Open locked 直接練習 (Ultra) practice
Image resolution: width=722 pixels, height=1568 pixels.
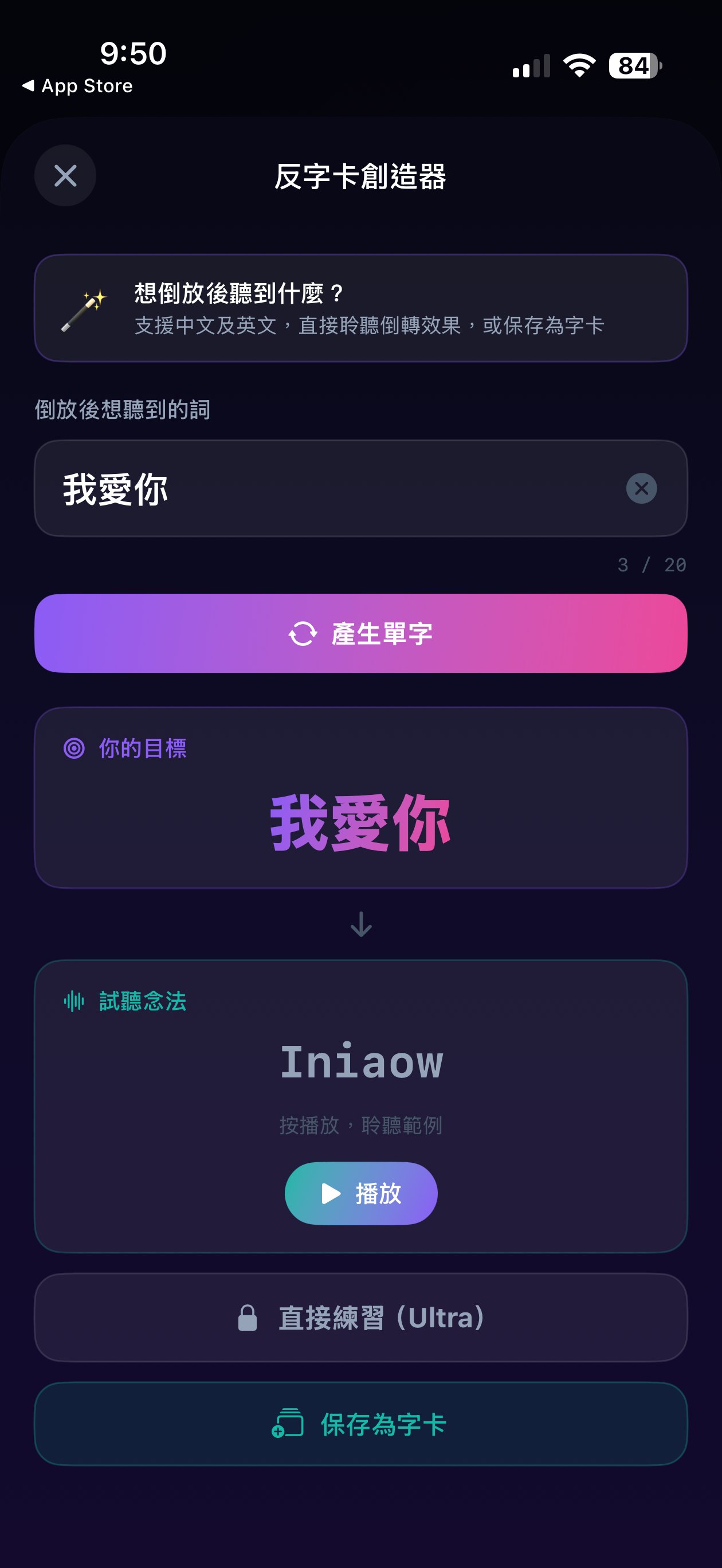(x=360, y=1317)
